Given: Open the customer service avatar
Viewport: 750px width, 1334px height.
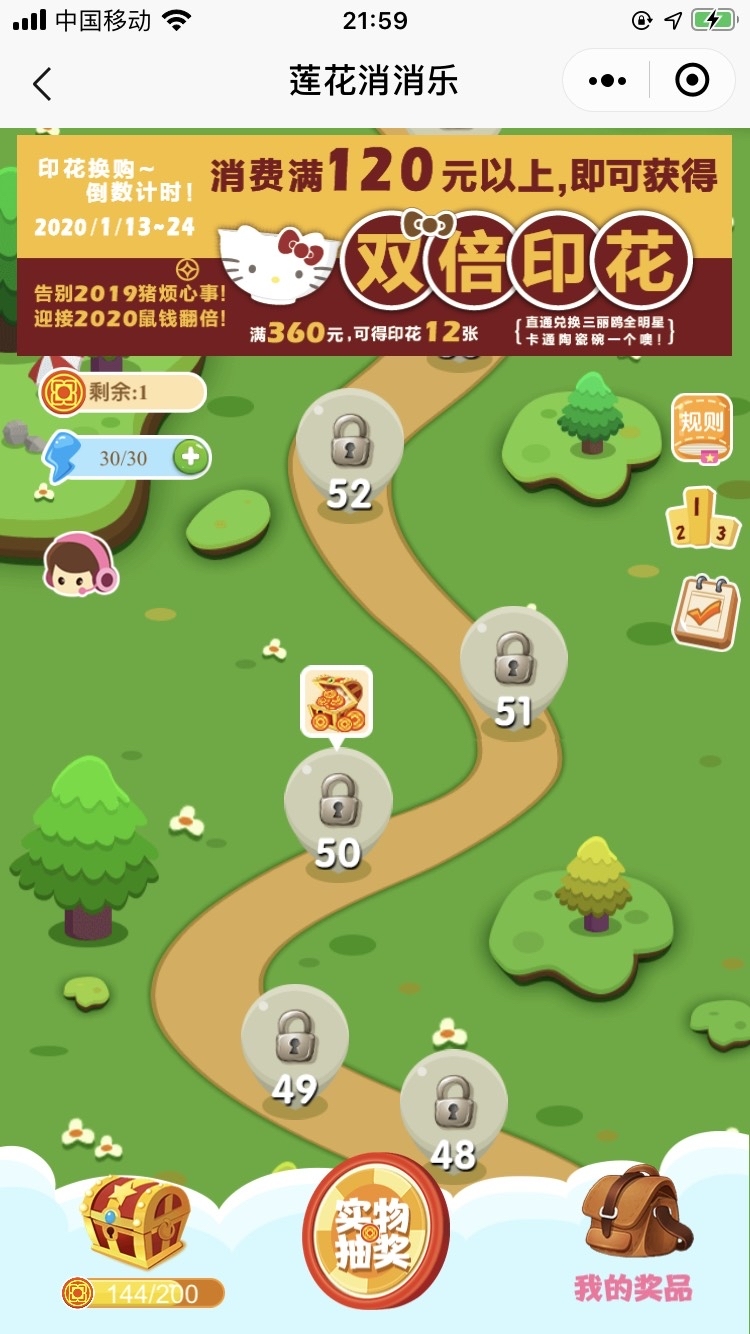Looking at the screenshot, I should click(x=79, y=565).
